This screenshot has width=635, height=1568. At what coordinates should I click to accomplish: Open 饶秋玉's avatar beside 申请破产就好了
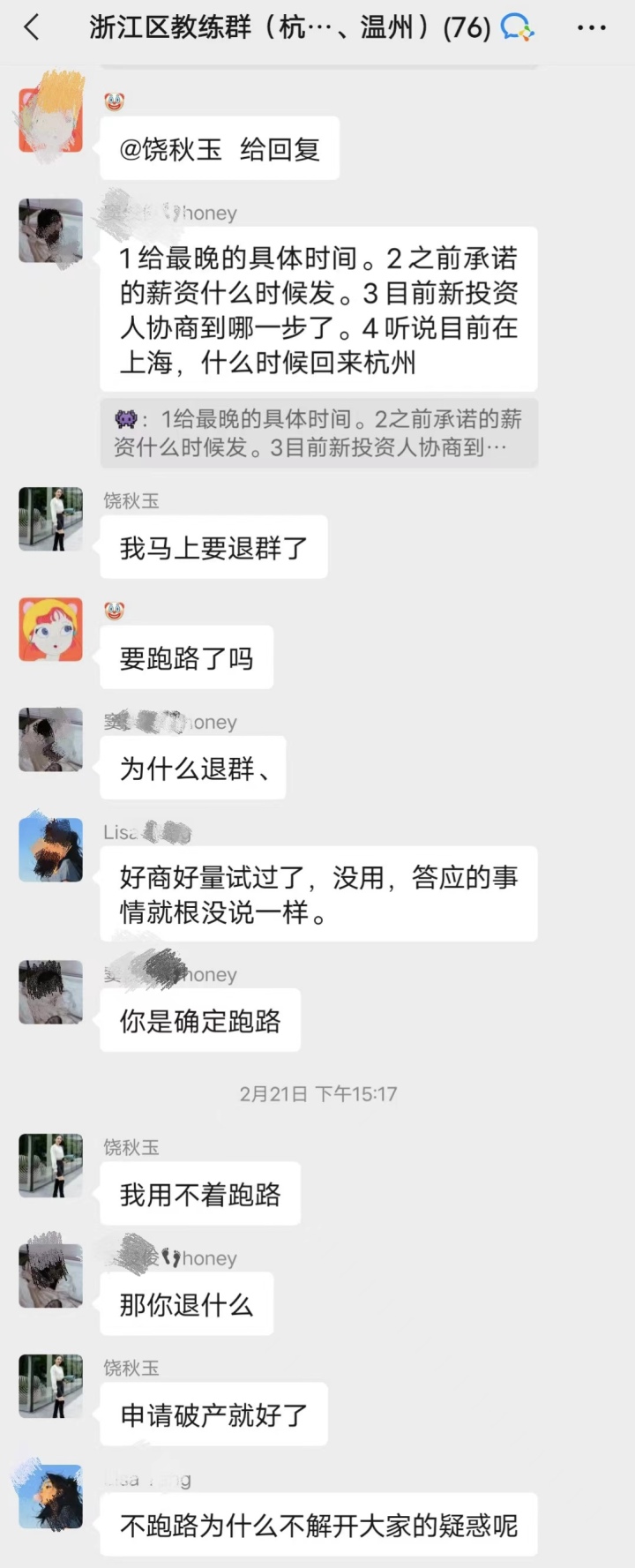tap(51, 1385)
